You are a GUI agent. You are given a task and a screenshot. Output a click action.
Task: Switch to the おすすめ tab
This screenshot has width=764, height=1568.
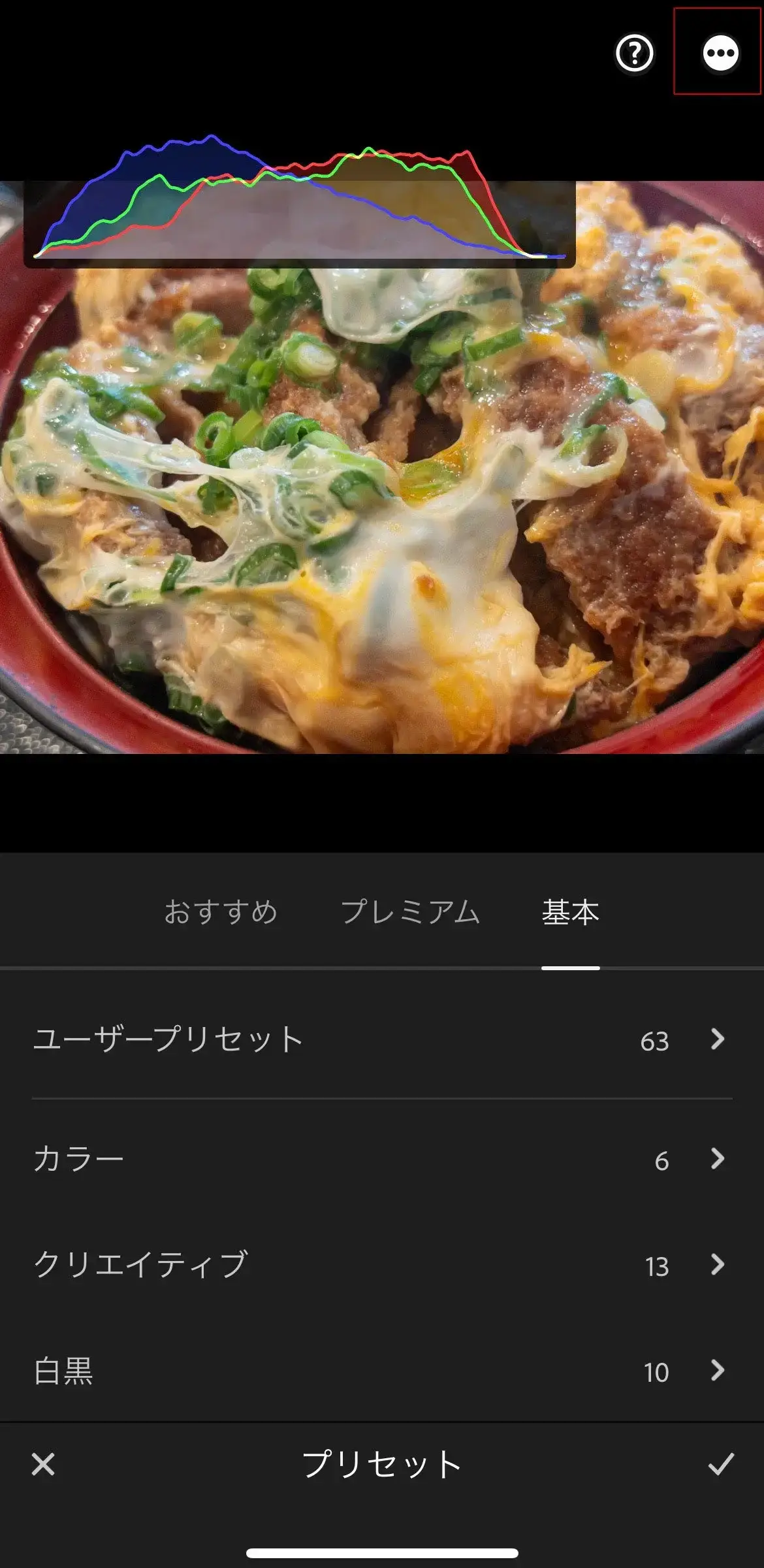pos(221,911)
